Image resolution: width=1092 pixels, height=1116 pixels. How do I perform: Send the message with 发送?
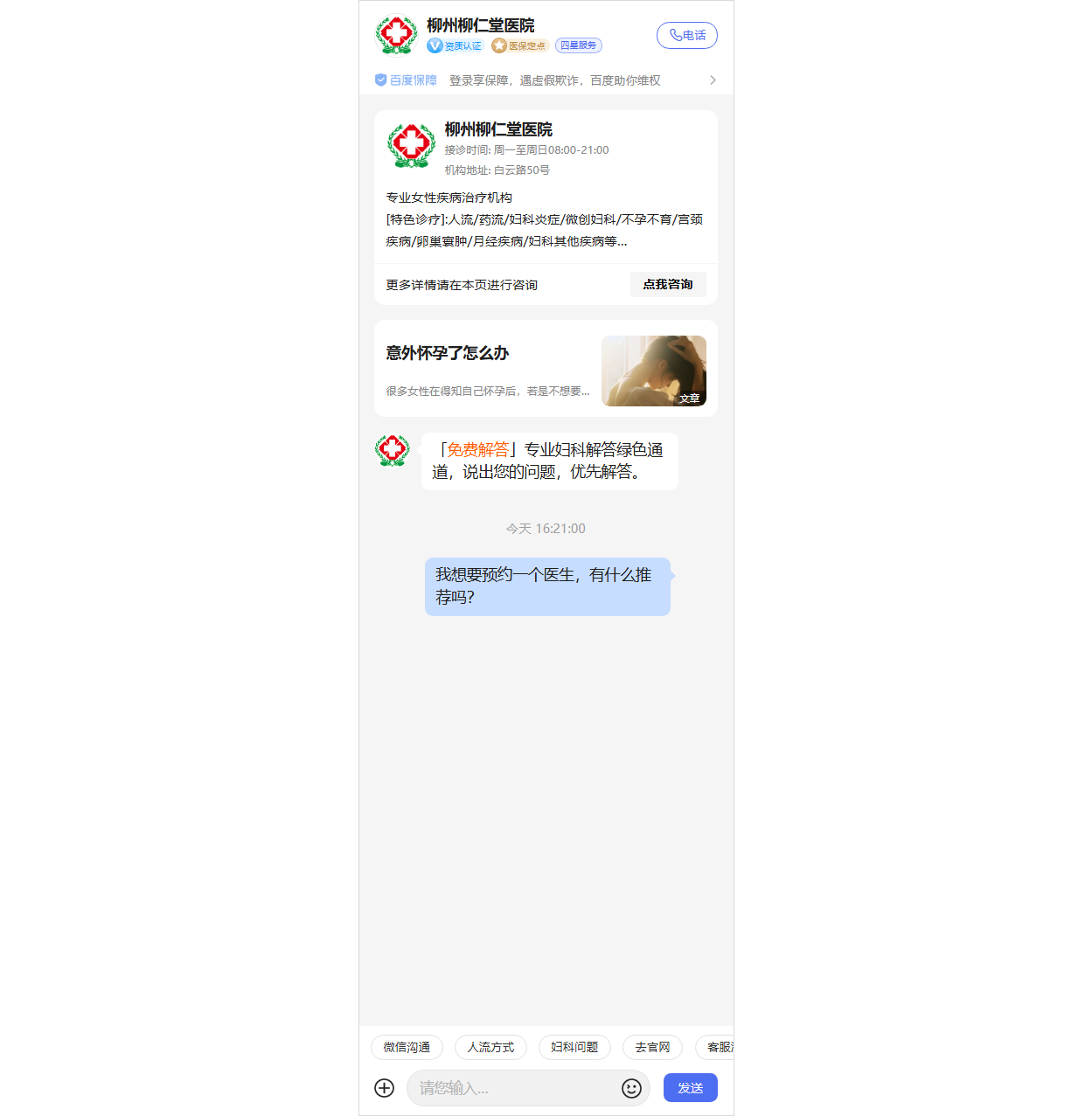(690, 1088)
